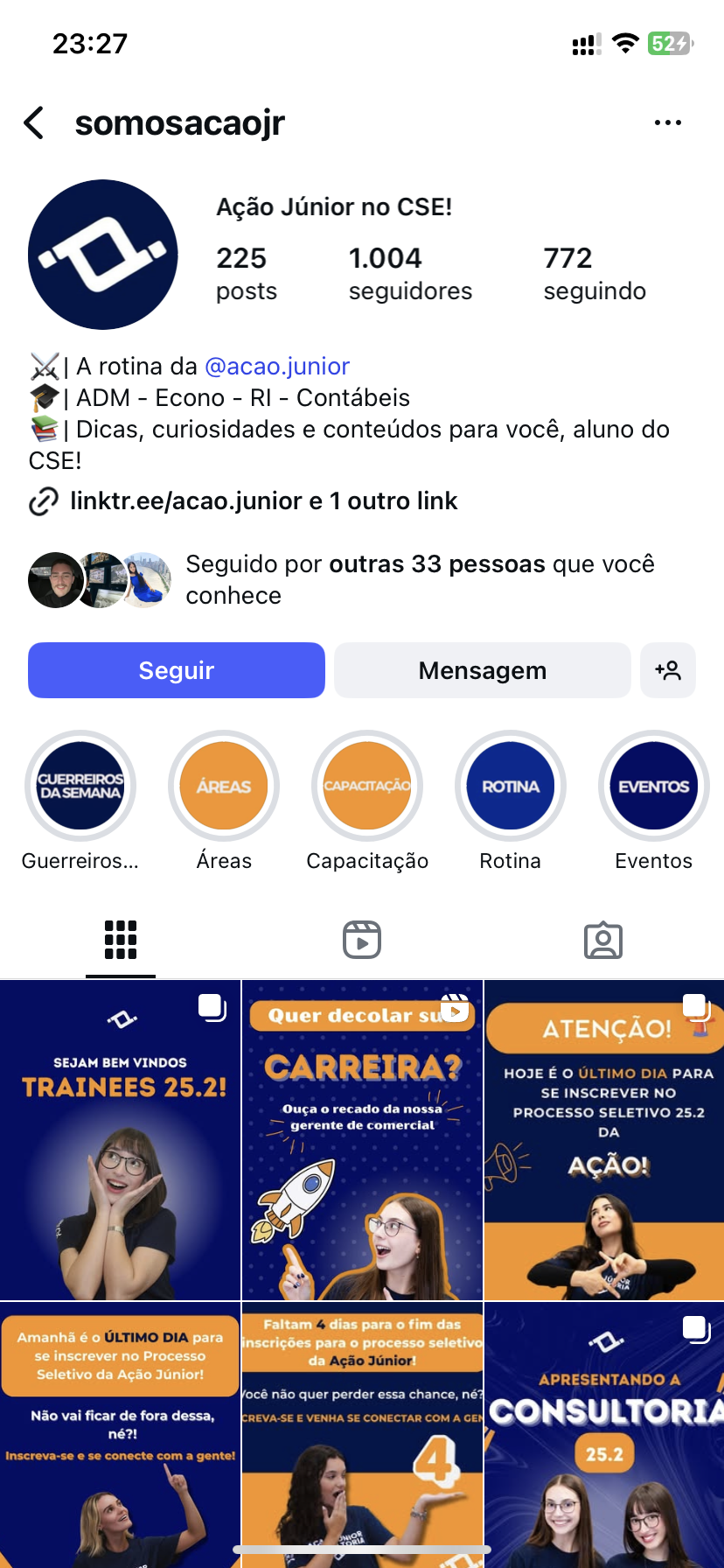Open the Trainees 25.2 welcome post

coord(120,1139)
